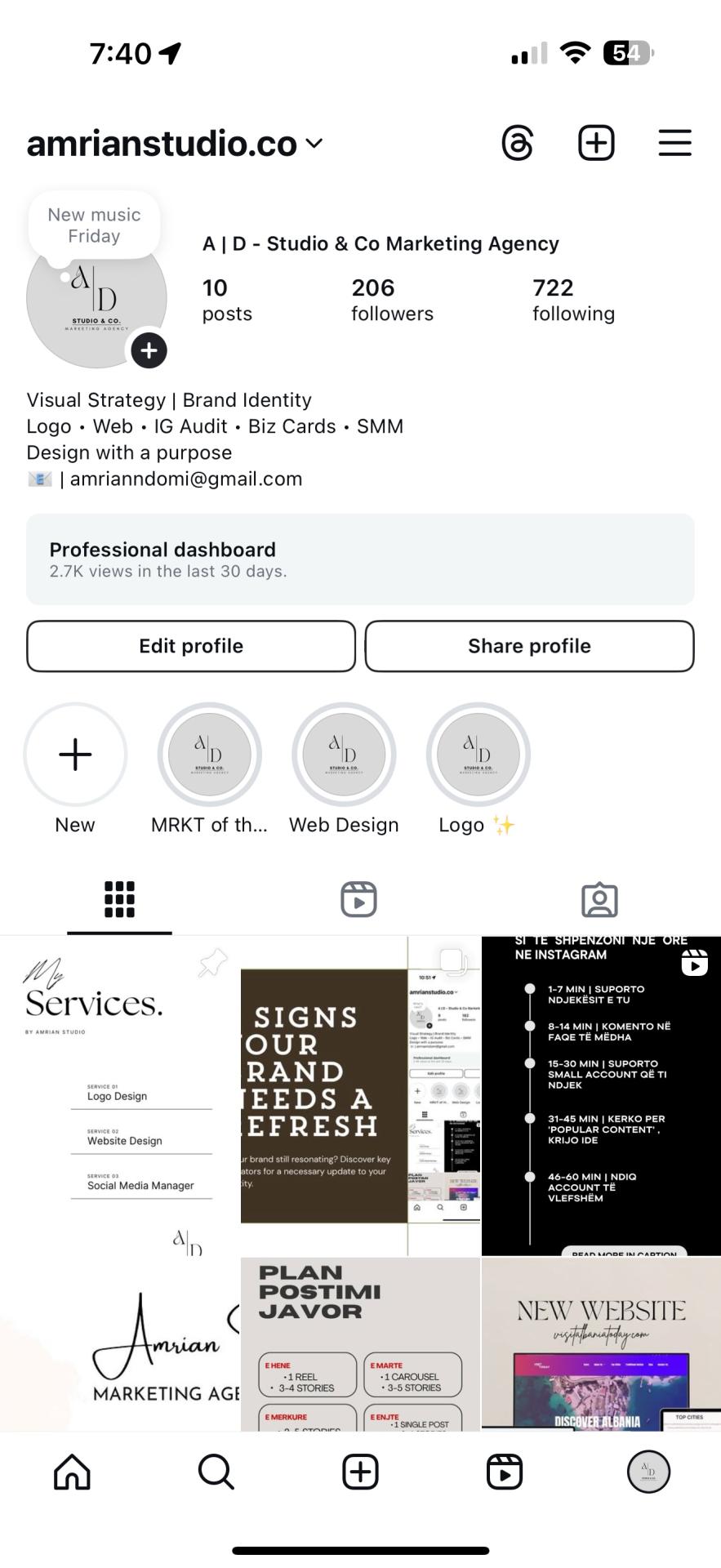Switch to the Reels tab on profile
This screenshot has height=1568, width=721.
click(x=358, y=899)
